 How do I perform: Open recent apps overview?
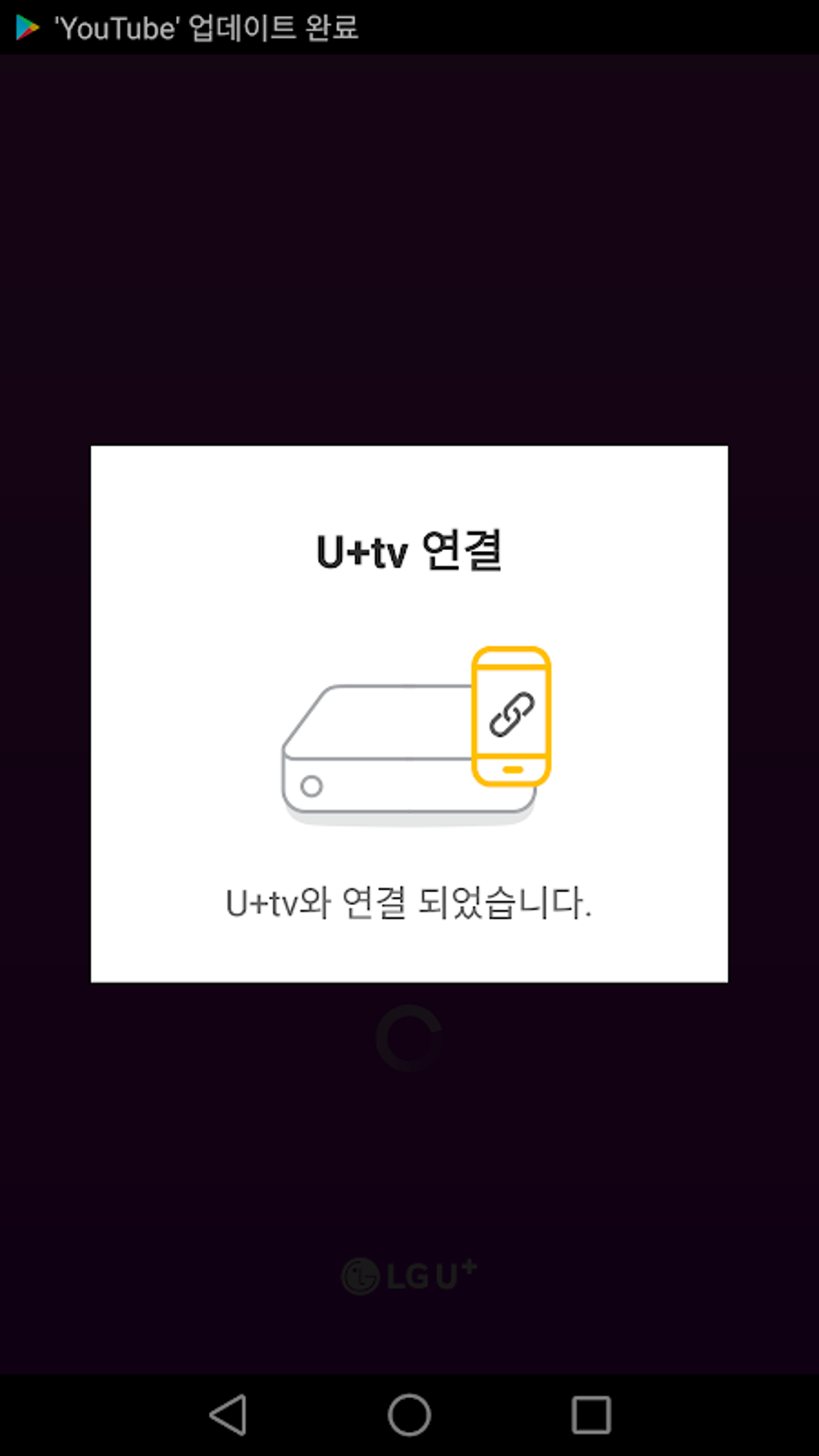(x=591, y=1414)
